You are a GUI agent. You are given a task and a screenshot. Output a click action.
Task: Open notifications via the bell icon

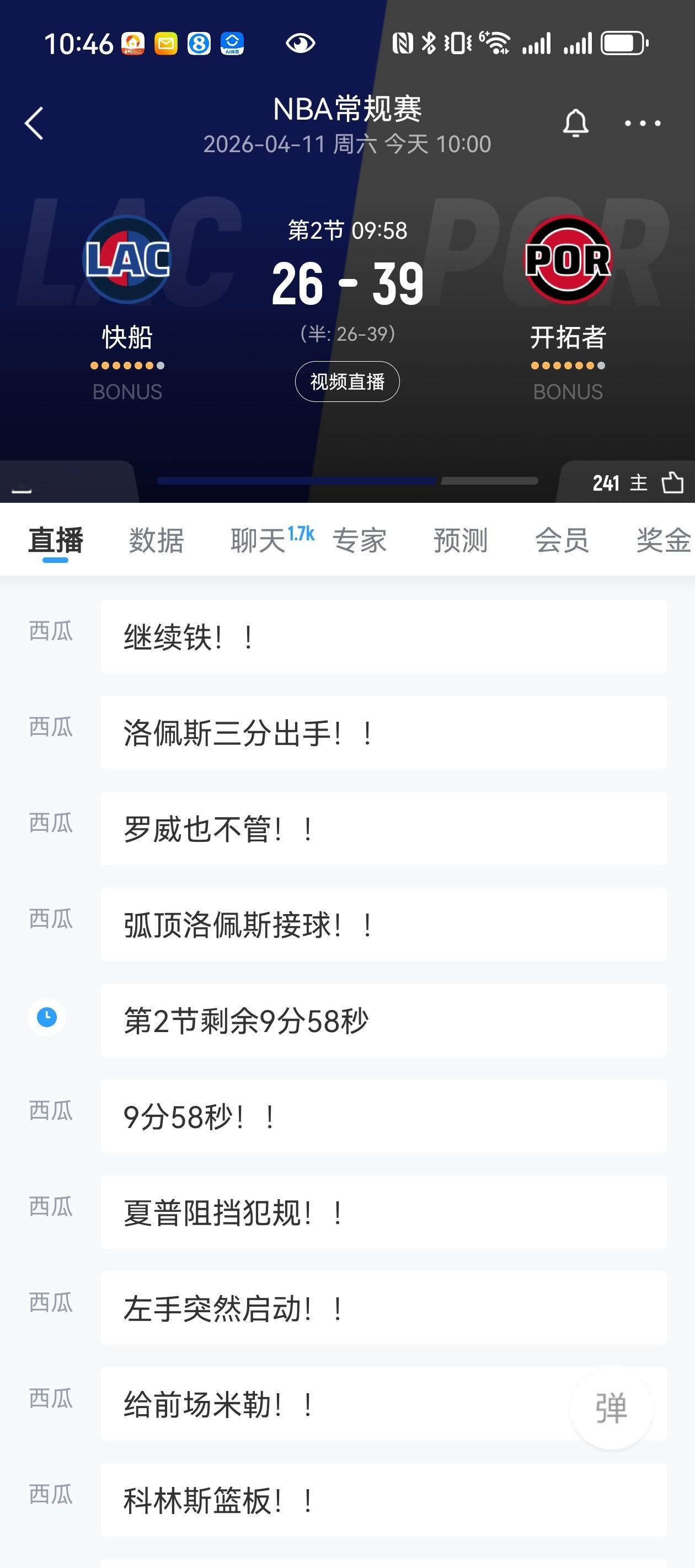pyautogui.click(x=577, y=123)
